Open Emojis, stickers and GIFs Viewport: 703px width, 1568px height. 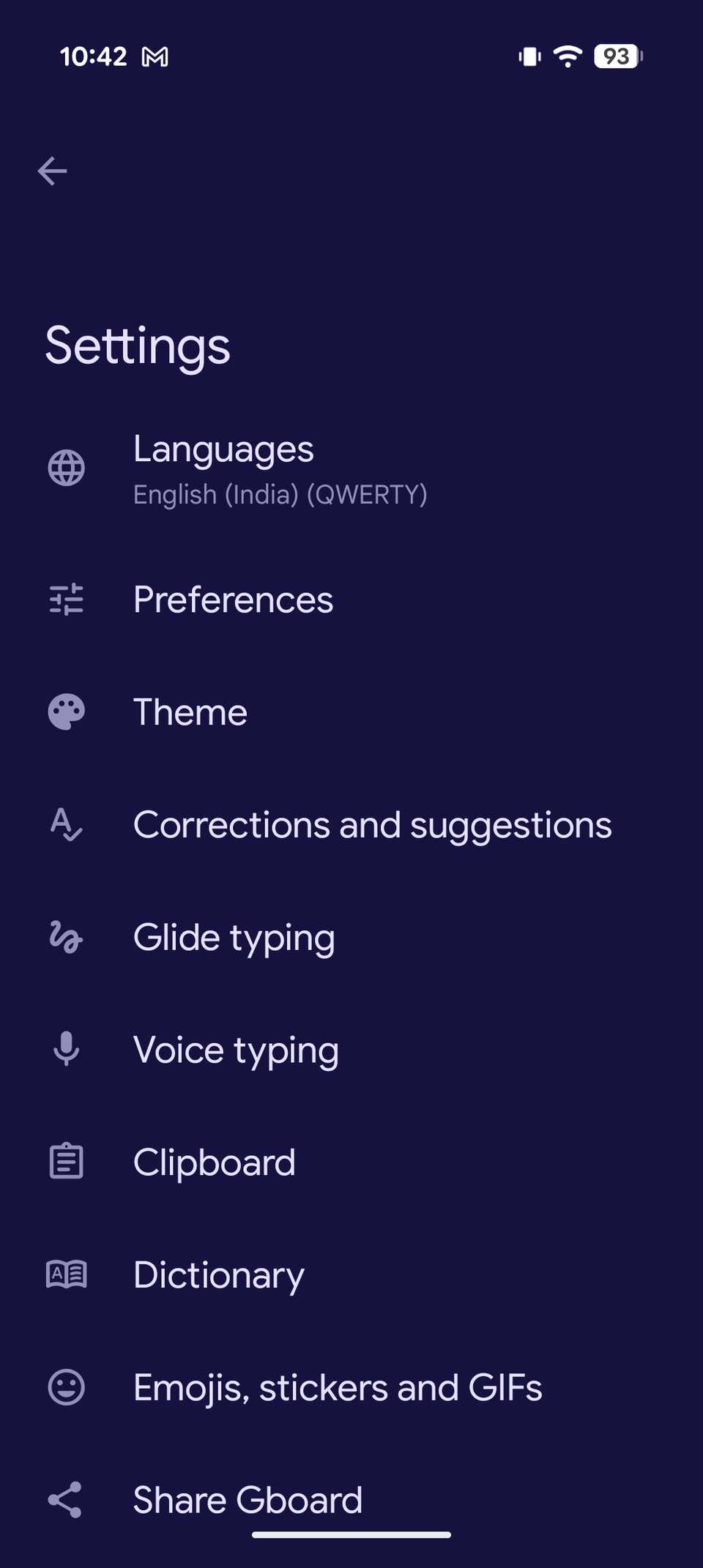click(338, 1388)
